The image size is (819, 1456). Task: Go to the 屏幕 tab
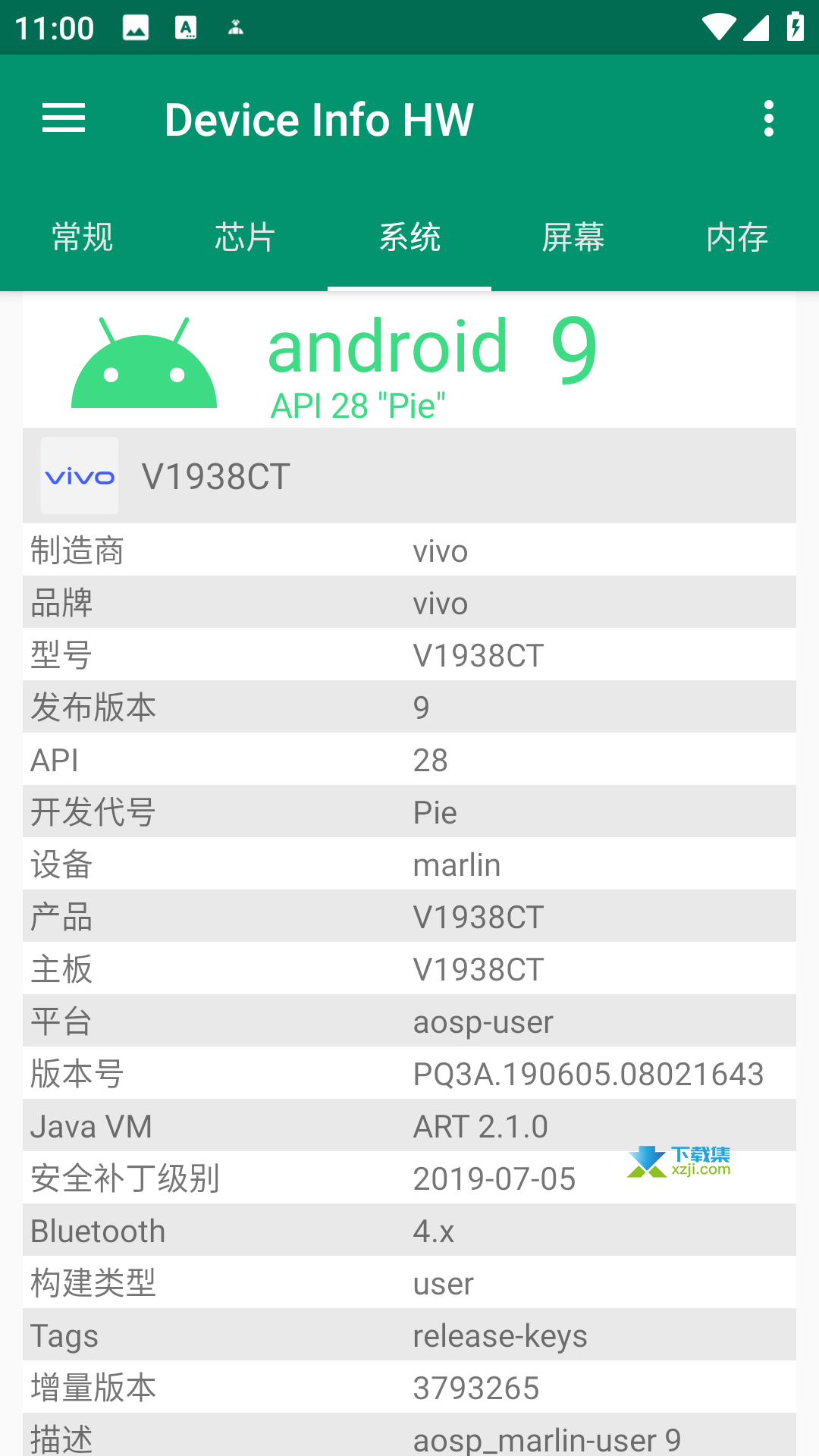573,237
